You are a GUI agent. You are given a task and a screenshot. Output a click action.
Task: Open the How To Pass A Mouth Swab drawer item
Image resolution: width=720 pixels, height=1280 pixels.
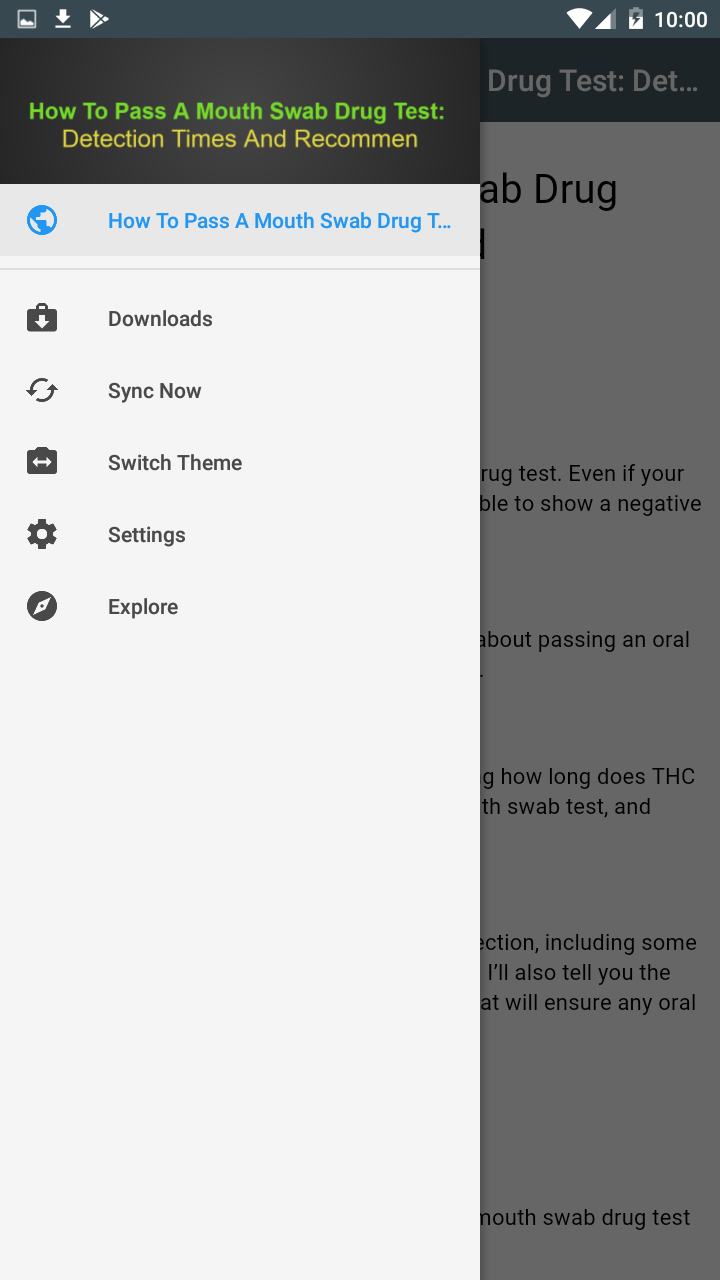tap(240, 220)
